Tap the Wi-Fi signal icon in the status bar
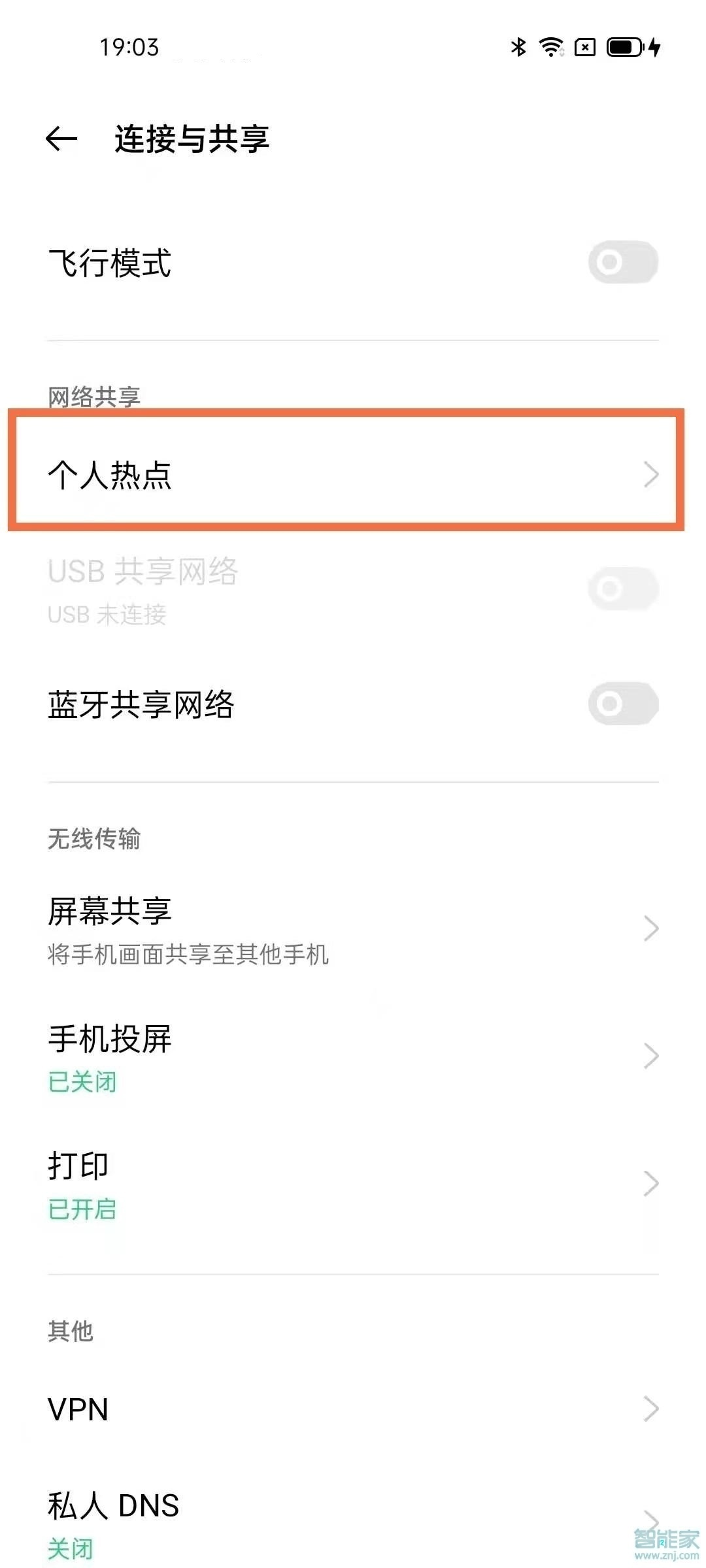Image resolution: width=706 pixels, height=1568 pixels. (552, 46)
